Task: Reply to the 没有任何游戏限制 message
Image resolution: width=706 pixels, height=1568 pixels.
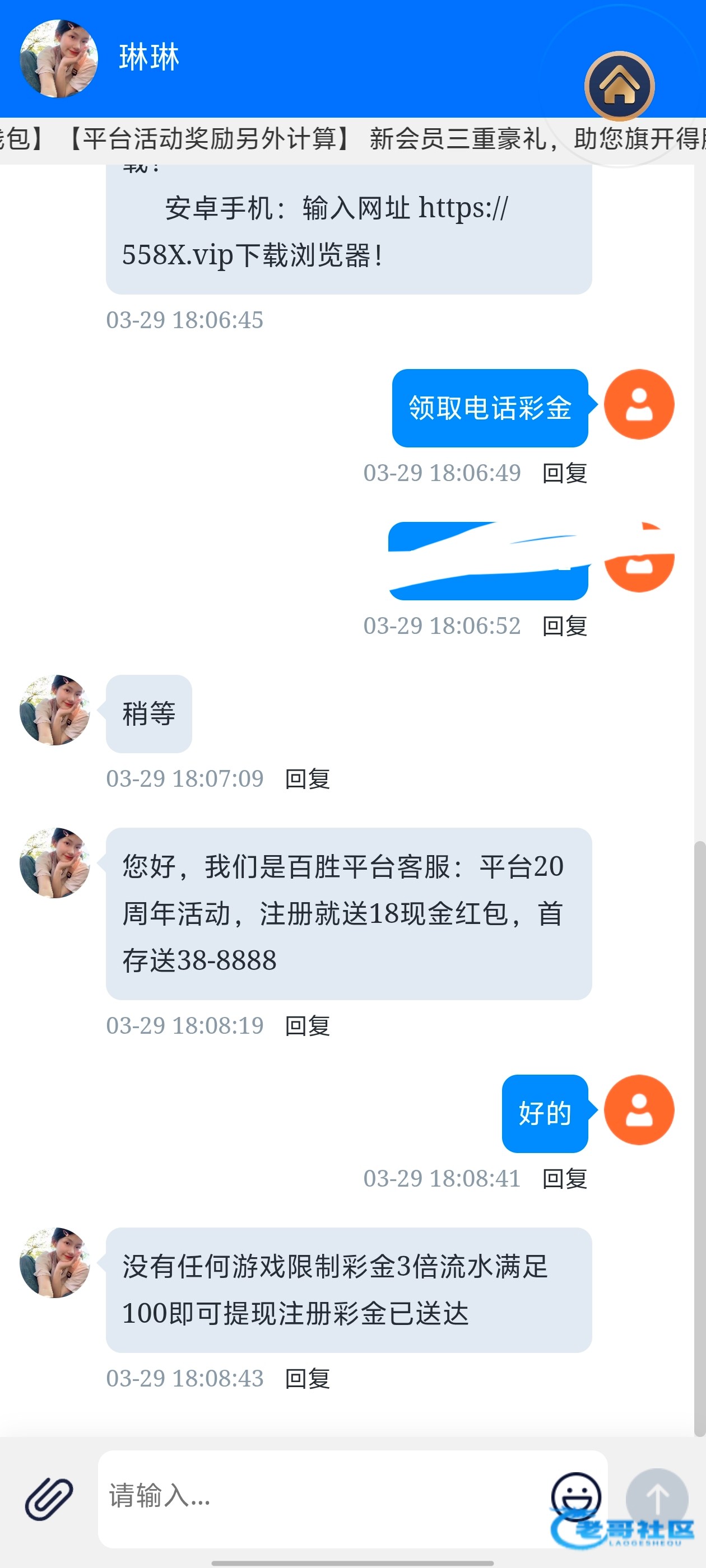Action: coord(307,1379)
